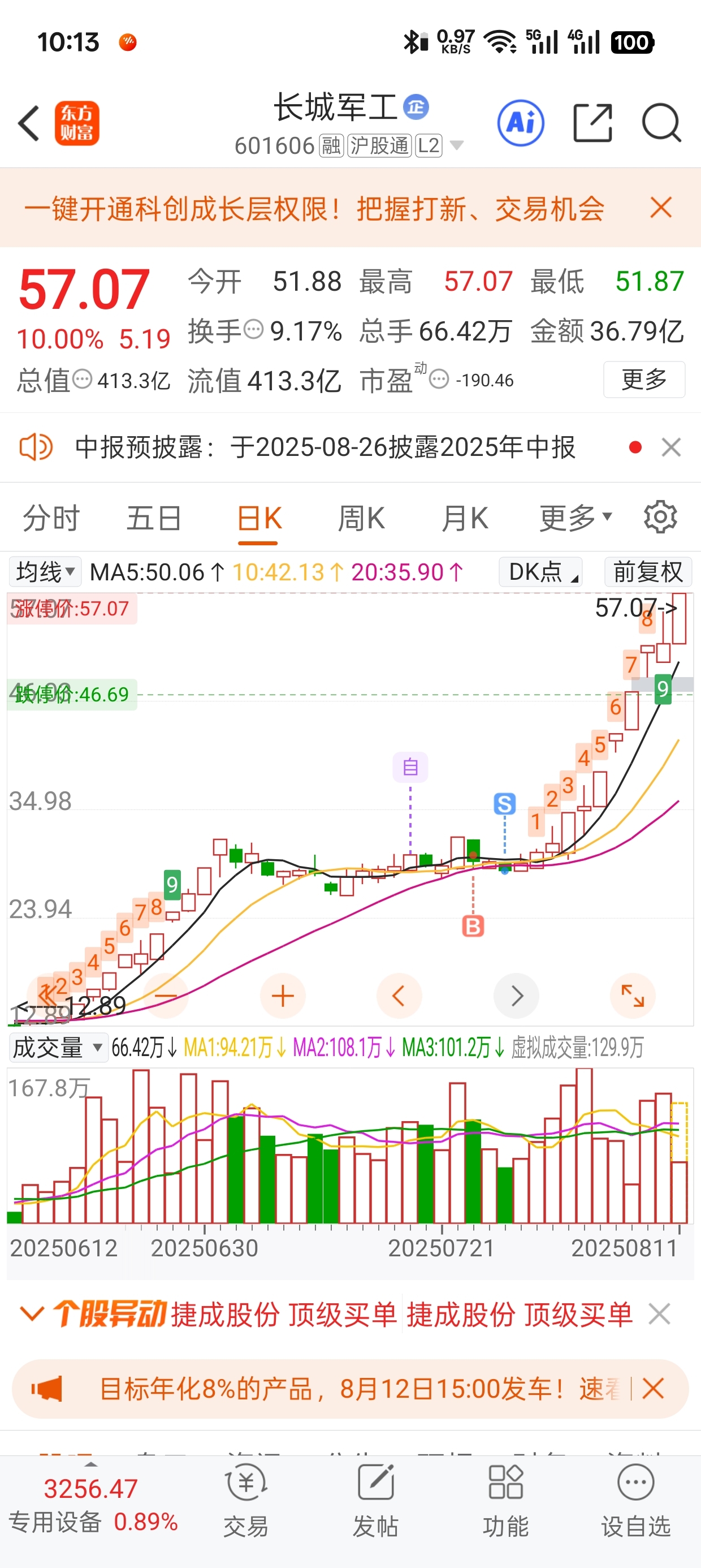This screenshot has width=701, height=1568.
Task: Dismiss the 科创成长层 promo banner
Action: (x=661, y=208)
